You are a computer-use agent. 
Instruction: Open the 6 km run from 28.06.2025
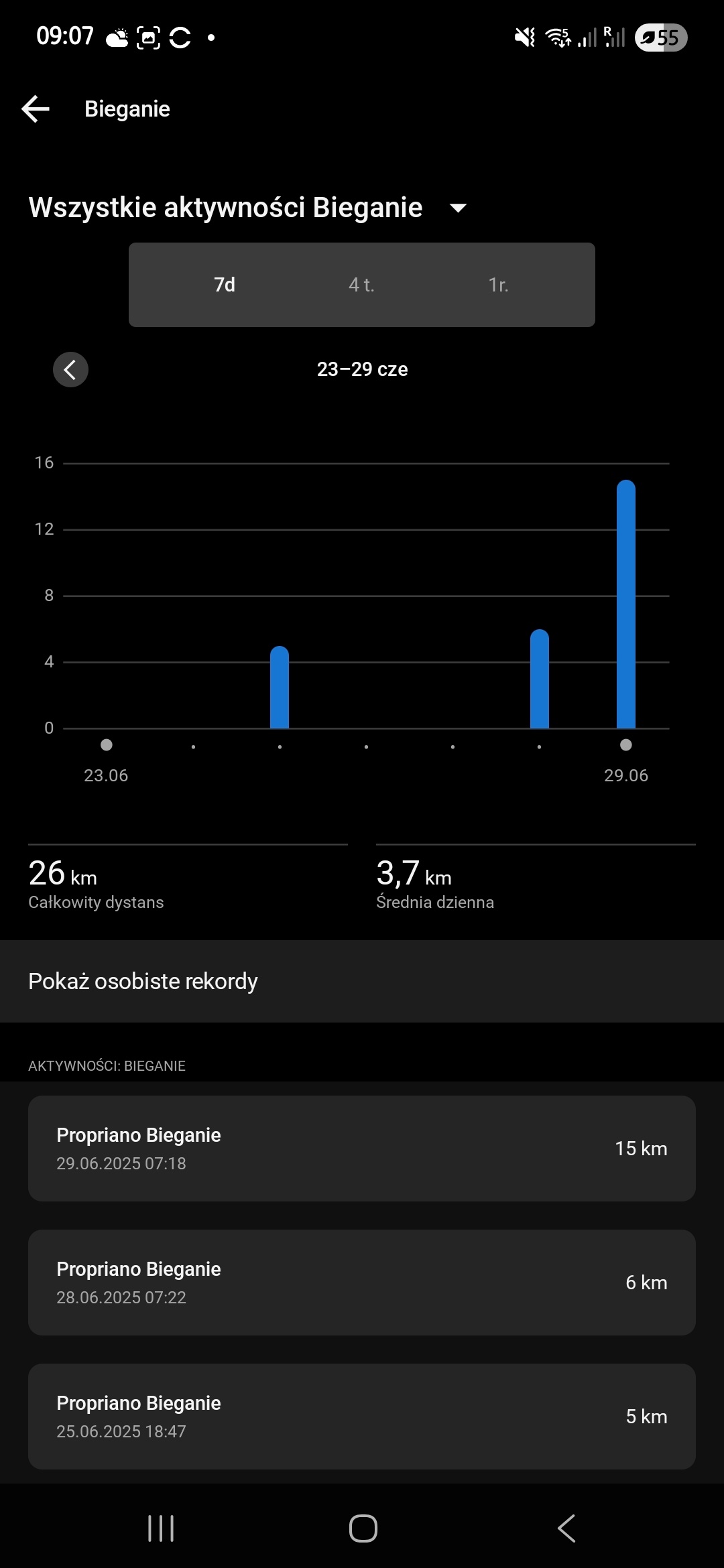coord(362,1283)
